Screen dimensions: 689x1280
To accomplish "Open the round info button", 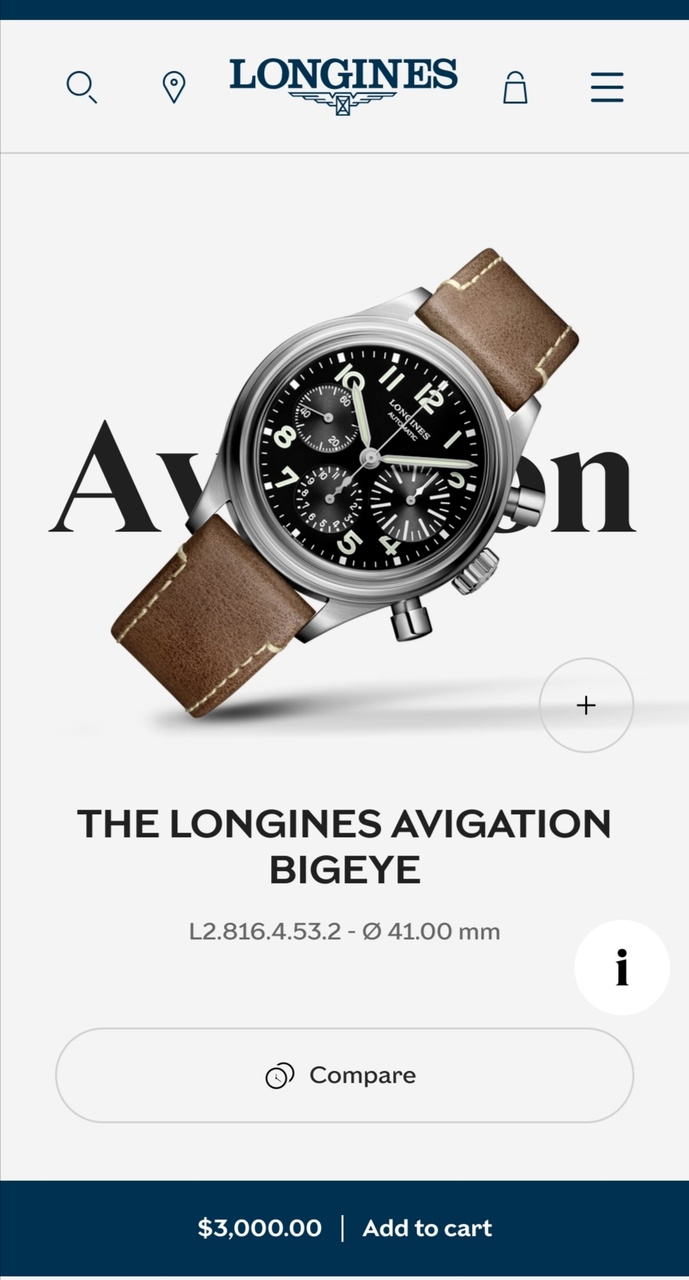I will coord(622,967).
